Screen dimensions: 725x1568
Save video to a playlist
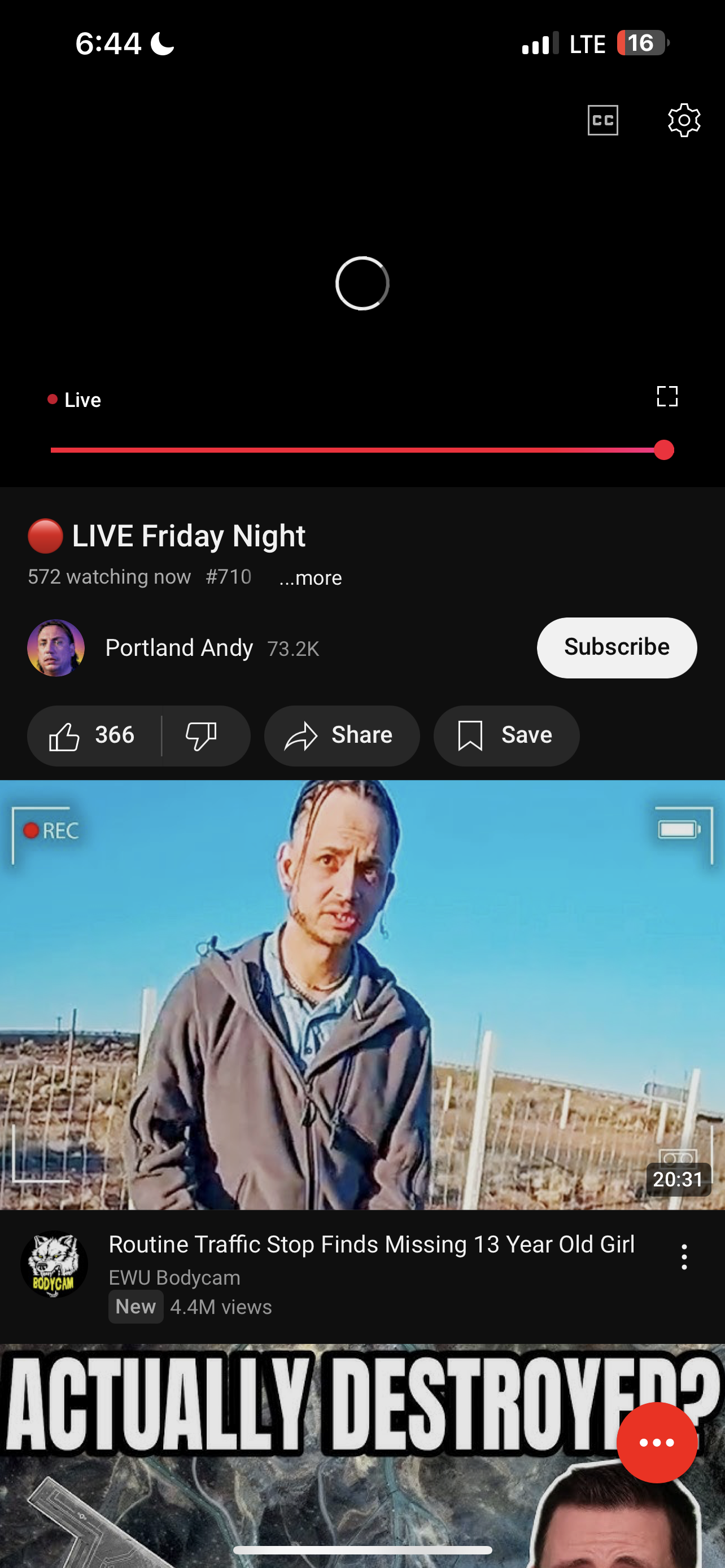(x=506, y=735)
